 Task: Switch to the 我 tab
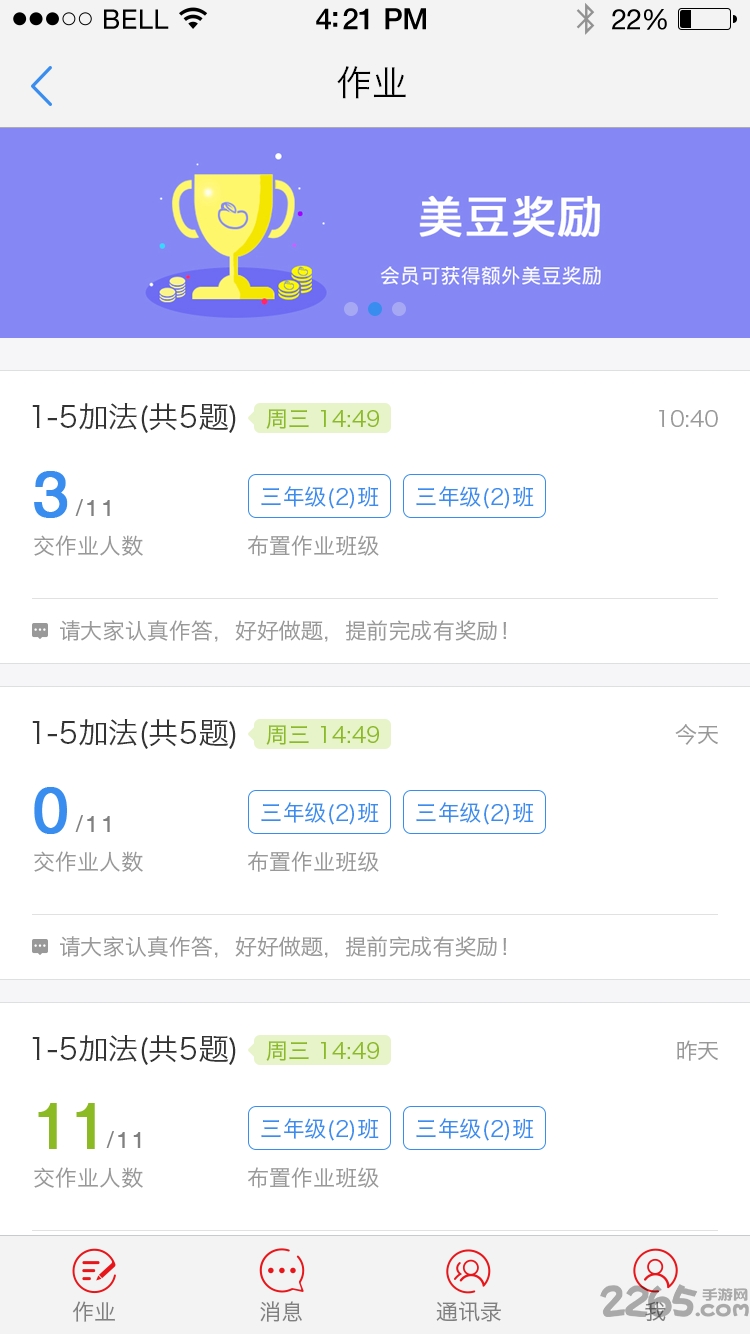click(x=656, y=1286)
